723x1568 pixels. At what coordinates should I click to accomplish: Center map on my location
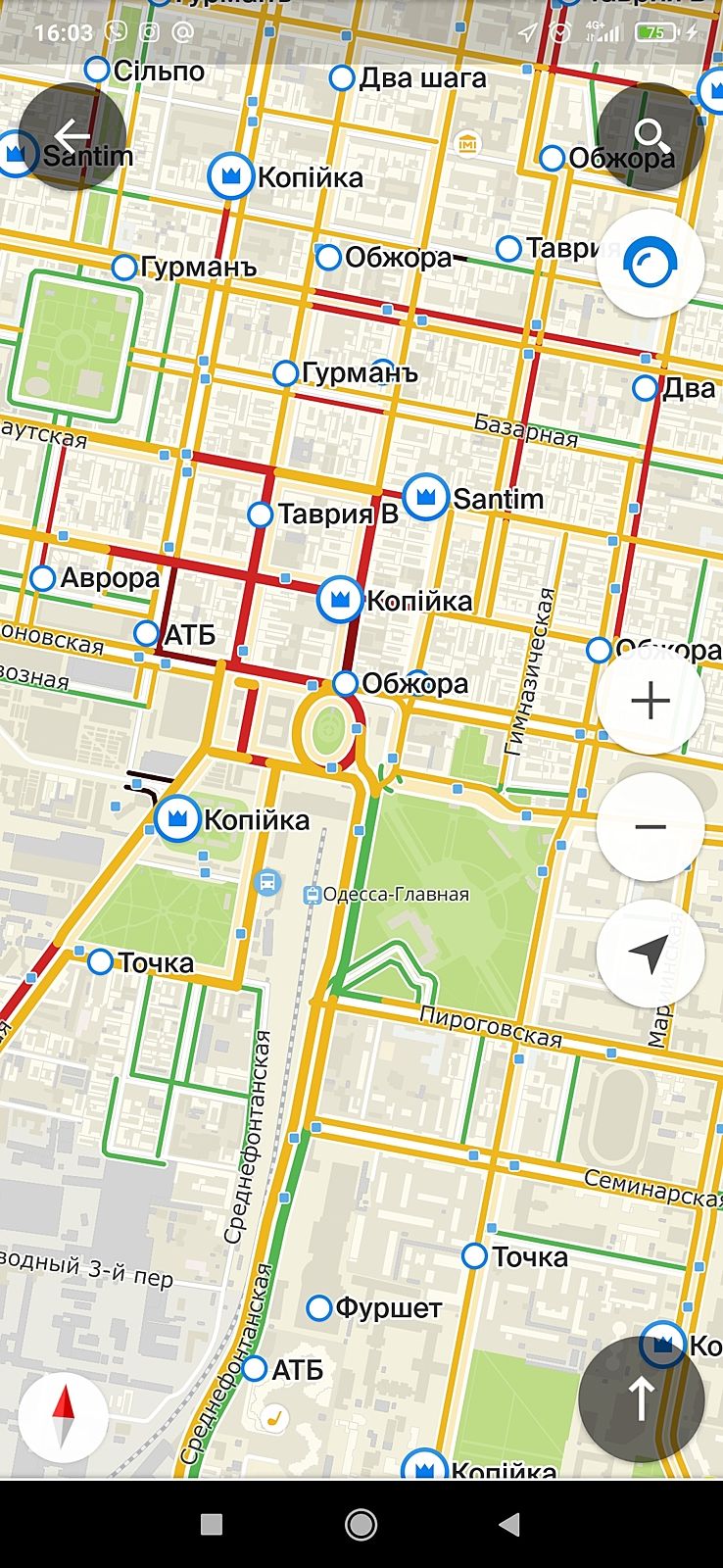pos(650,953)
